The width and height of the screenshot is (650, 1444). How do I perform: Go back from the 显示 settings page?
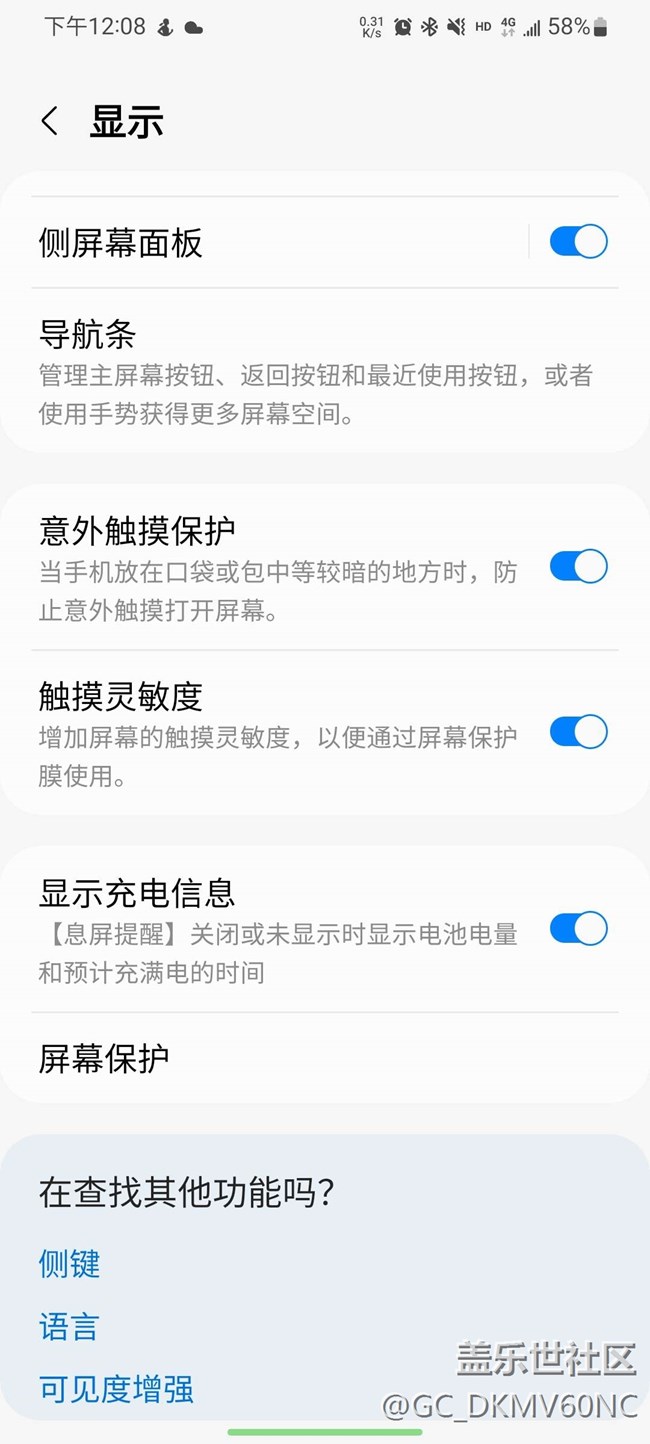coord(50,121)
